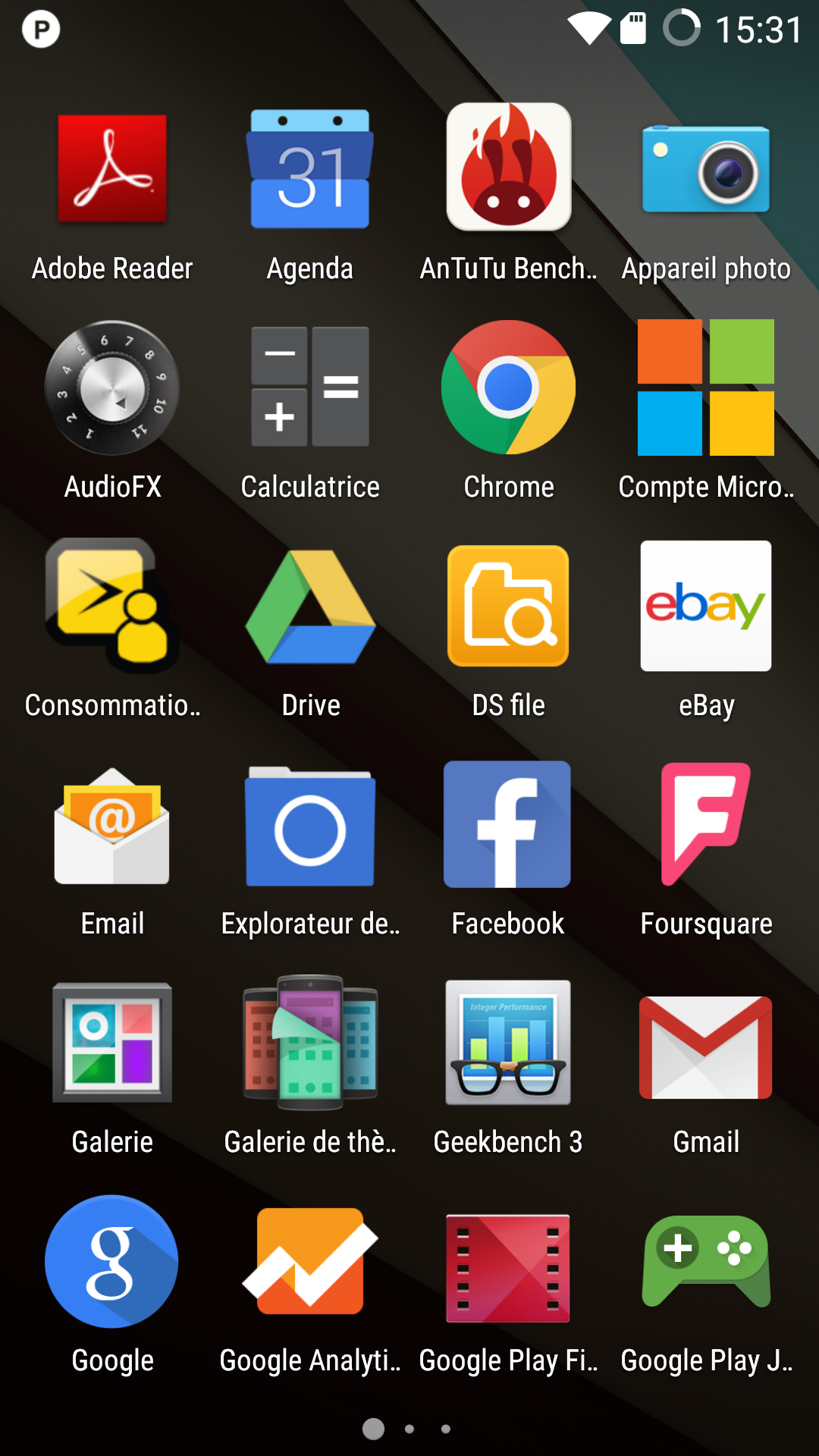Open AnTuTu Benchmark app
The height and width of the screenshot is (1456, 819).
(508, 168)
